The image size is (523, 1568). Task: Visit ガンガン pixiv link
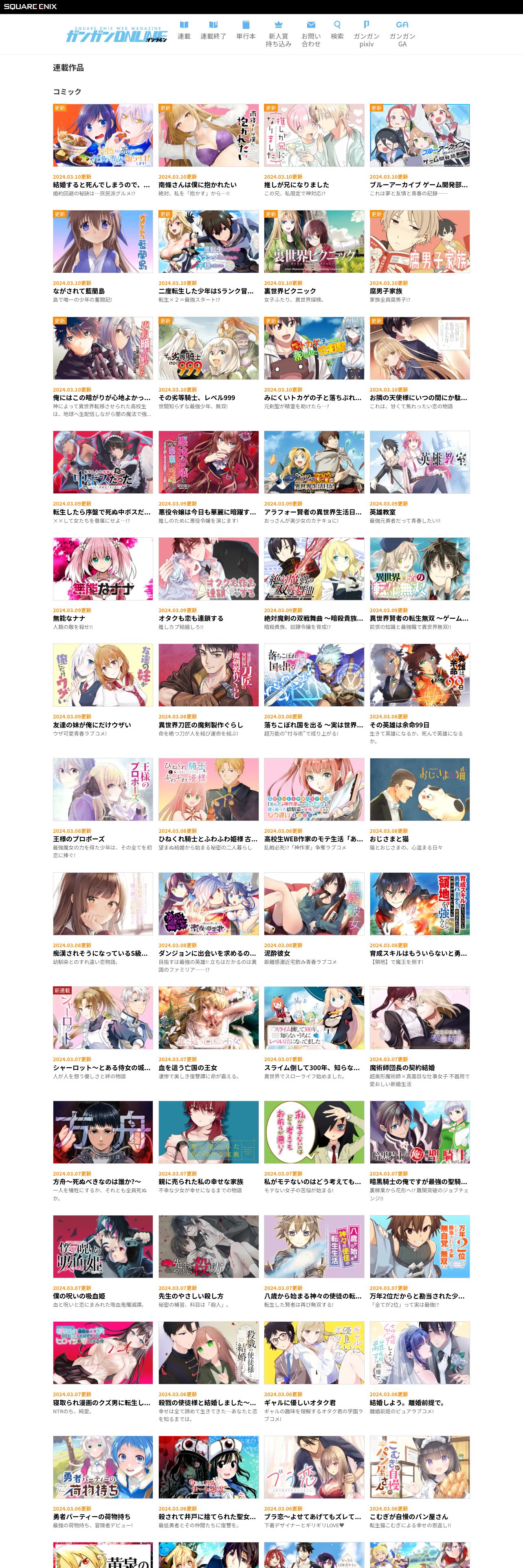[367, 34]
